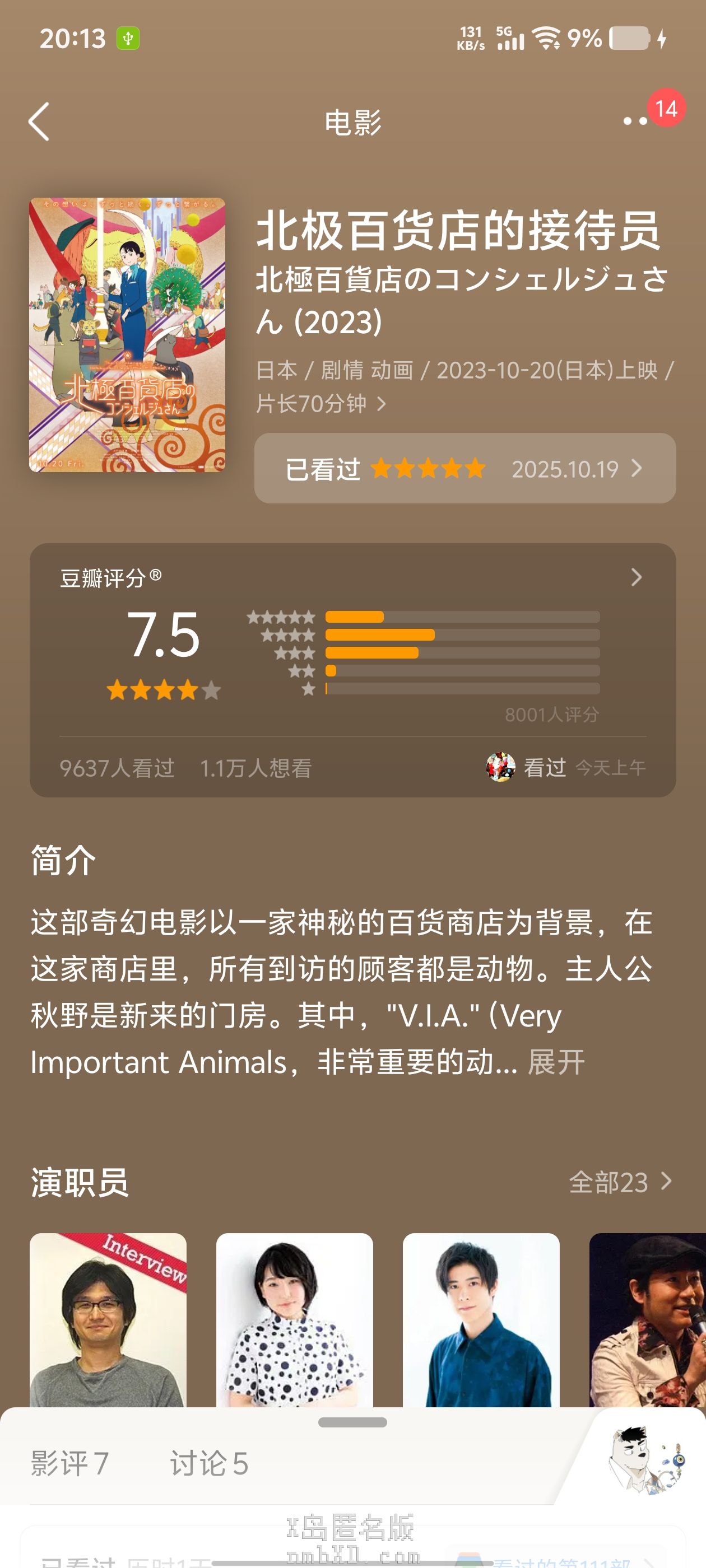Go back from the movie page
Screen dimensions: 706x1568
tap(39, 122)
